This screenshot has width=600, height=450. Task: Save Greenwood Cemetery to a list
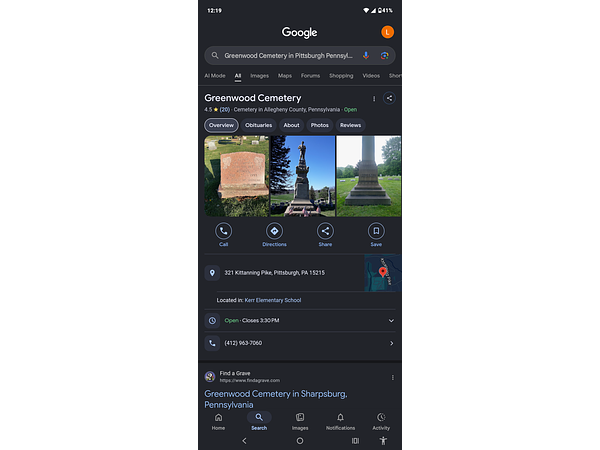tap(376, 235)
